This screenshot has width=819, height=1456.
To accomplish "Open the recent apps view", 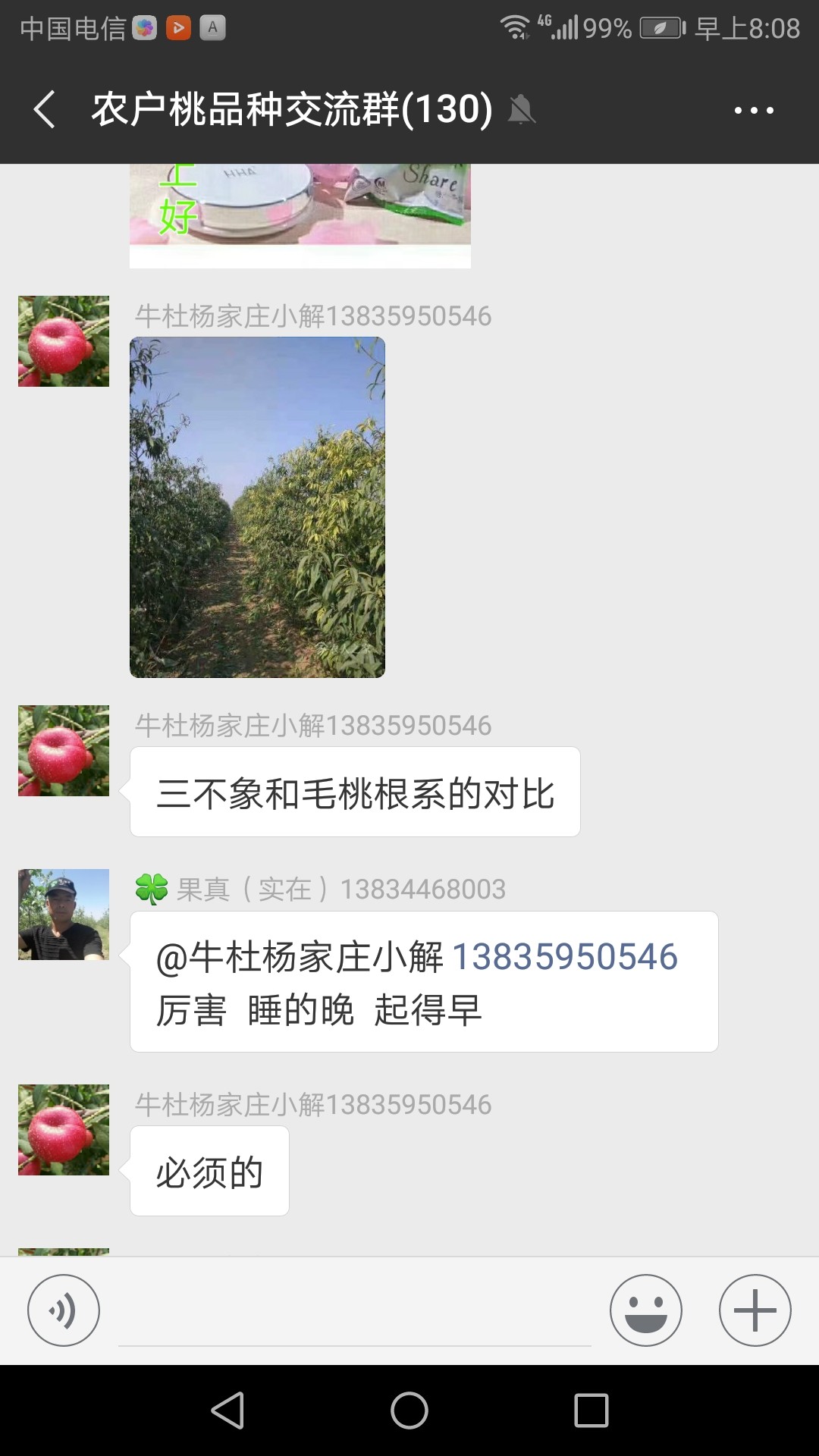I will [591, 1410].
